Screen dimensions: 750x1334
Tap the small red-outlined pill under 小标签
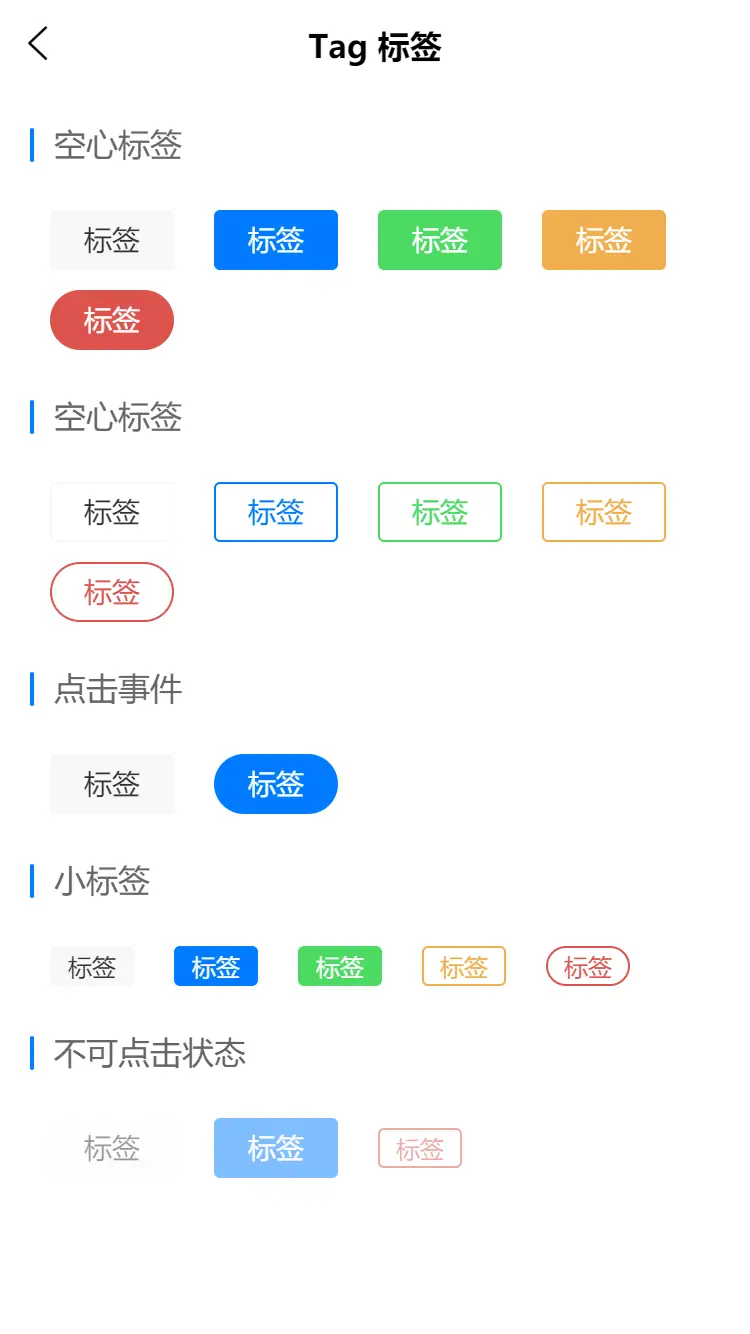(588, 967)
